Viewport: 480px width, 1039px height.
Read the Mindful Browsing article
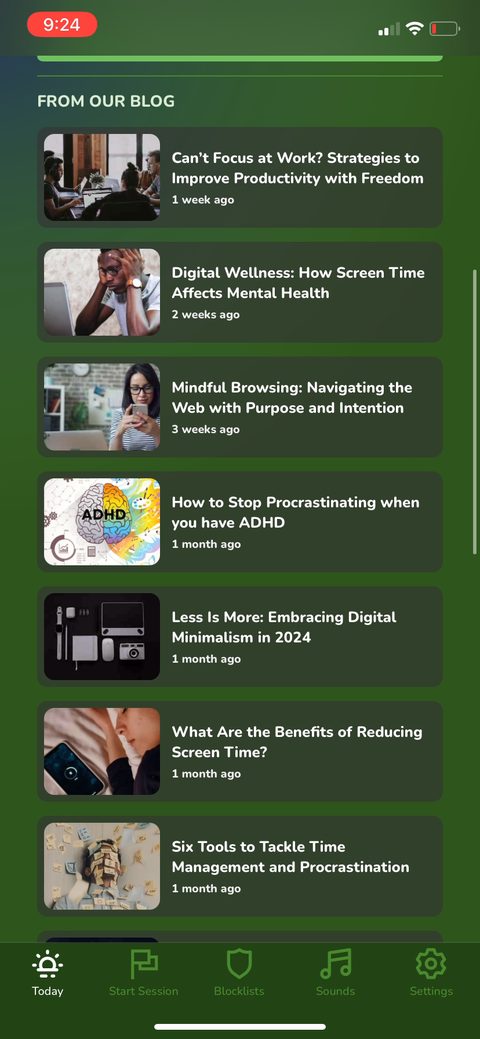tap(239, 406)
